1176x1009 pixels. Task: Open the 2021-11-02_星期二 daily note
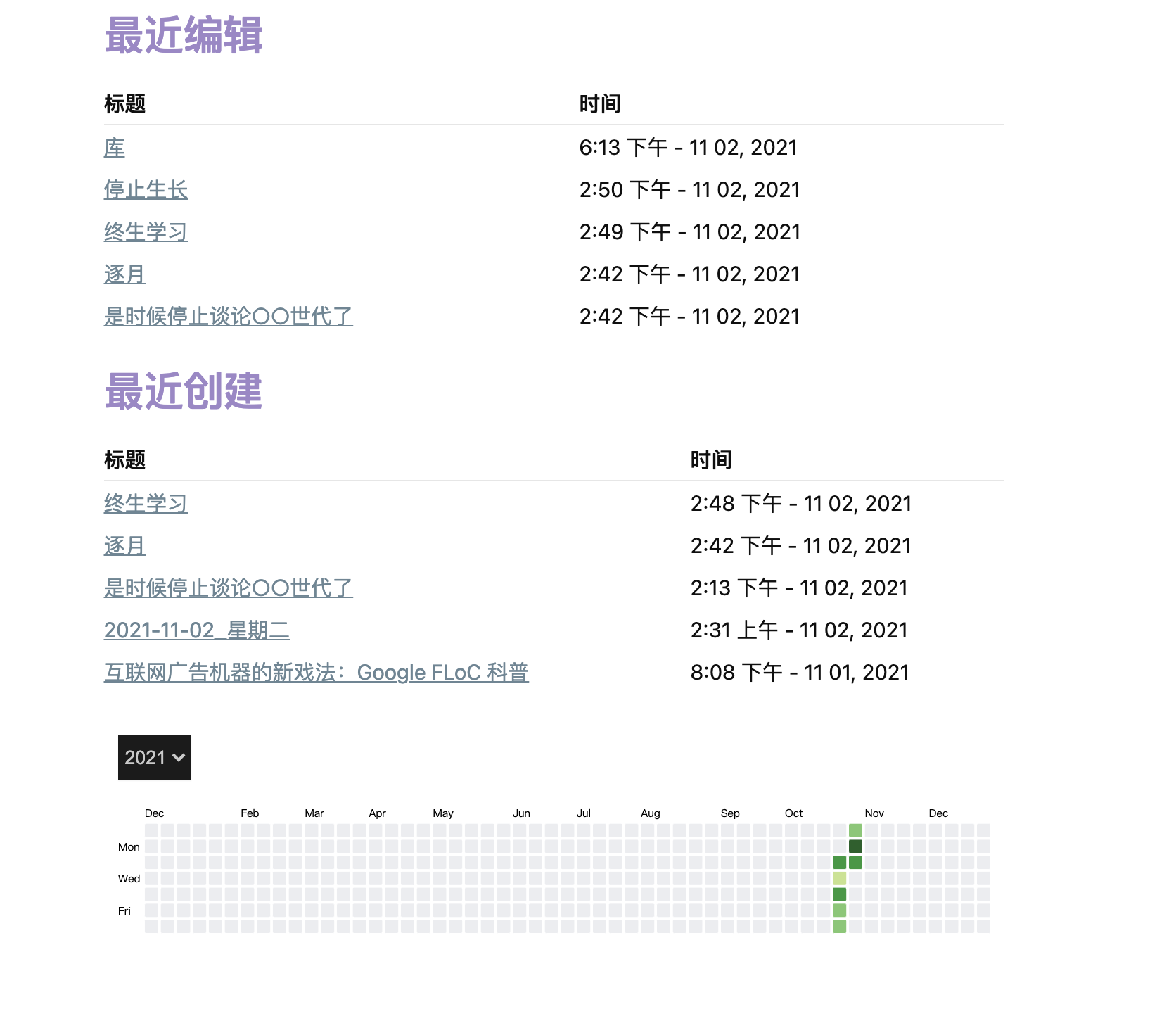(196, 630)
